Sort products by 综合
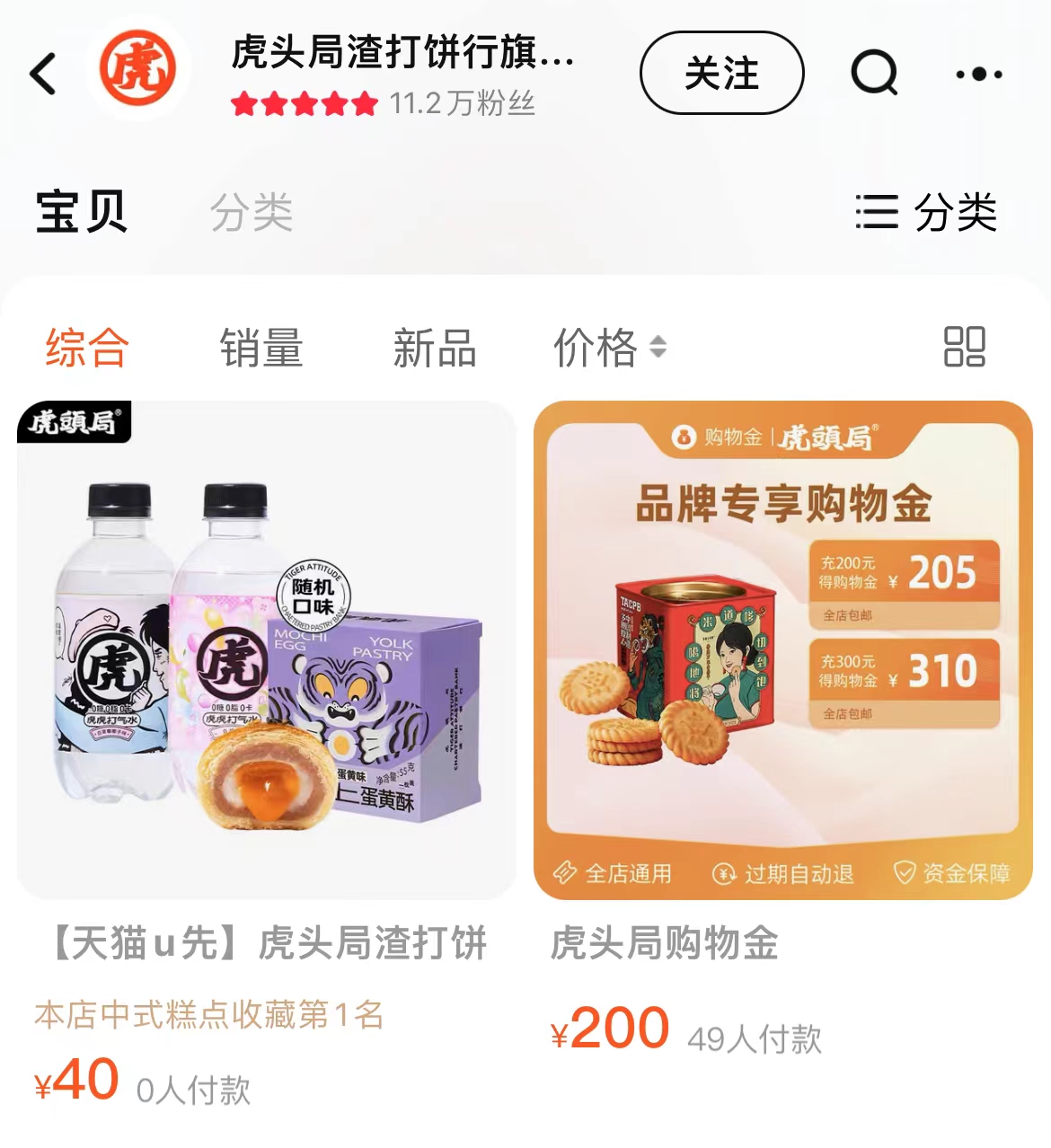This screenshot has width=1051, height=1148. [87, 348]
